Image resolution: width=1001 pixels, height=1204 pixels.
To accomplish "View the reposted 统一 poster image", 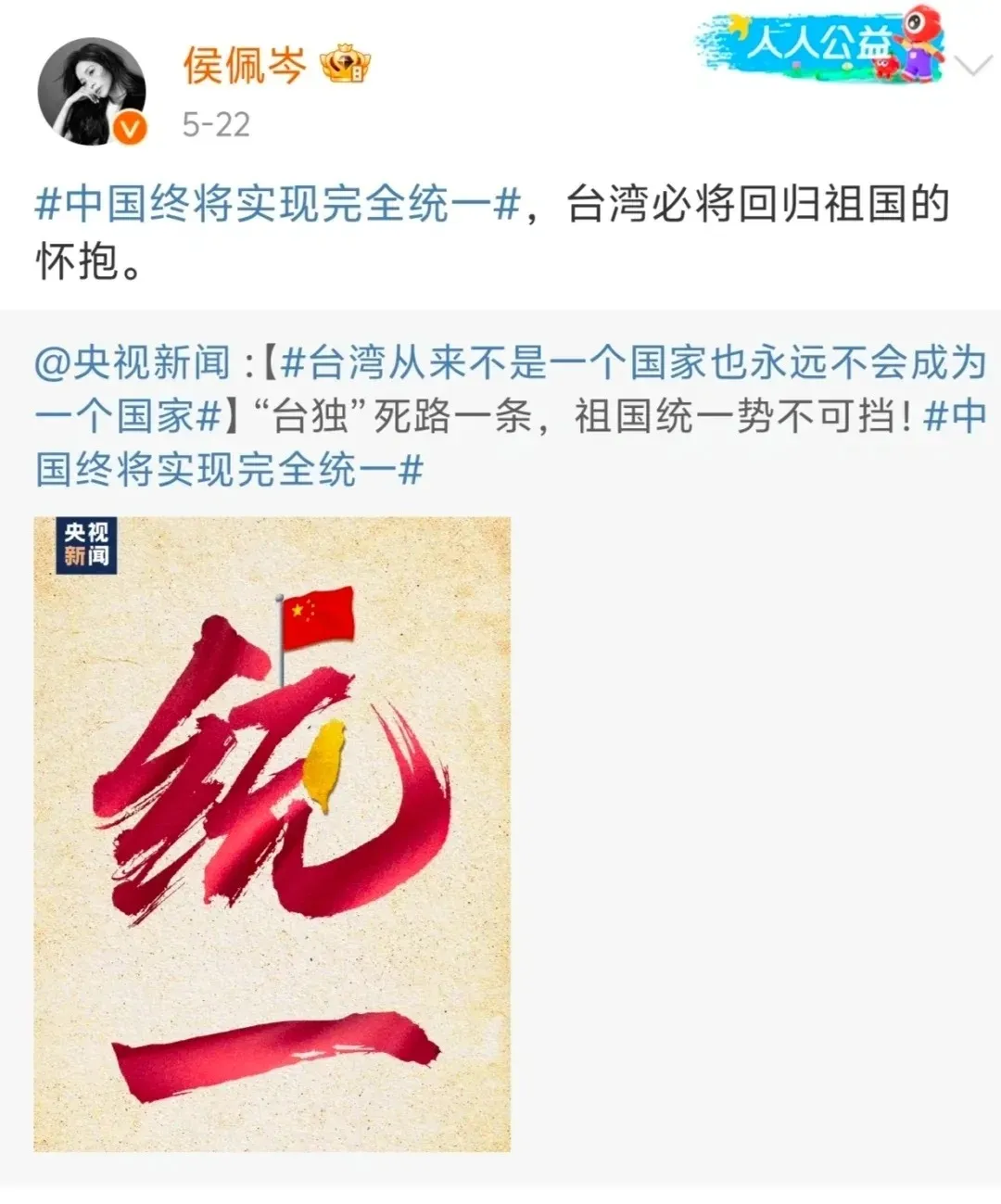I will click(x=272, y=834).
